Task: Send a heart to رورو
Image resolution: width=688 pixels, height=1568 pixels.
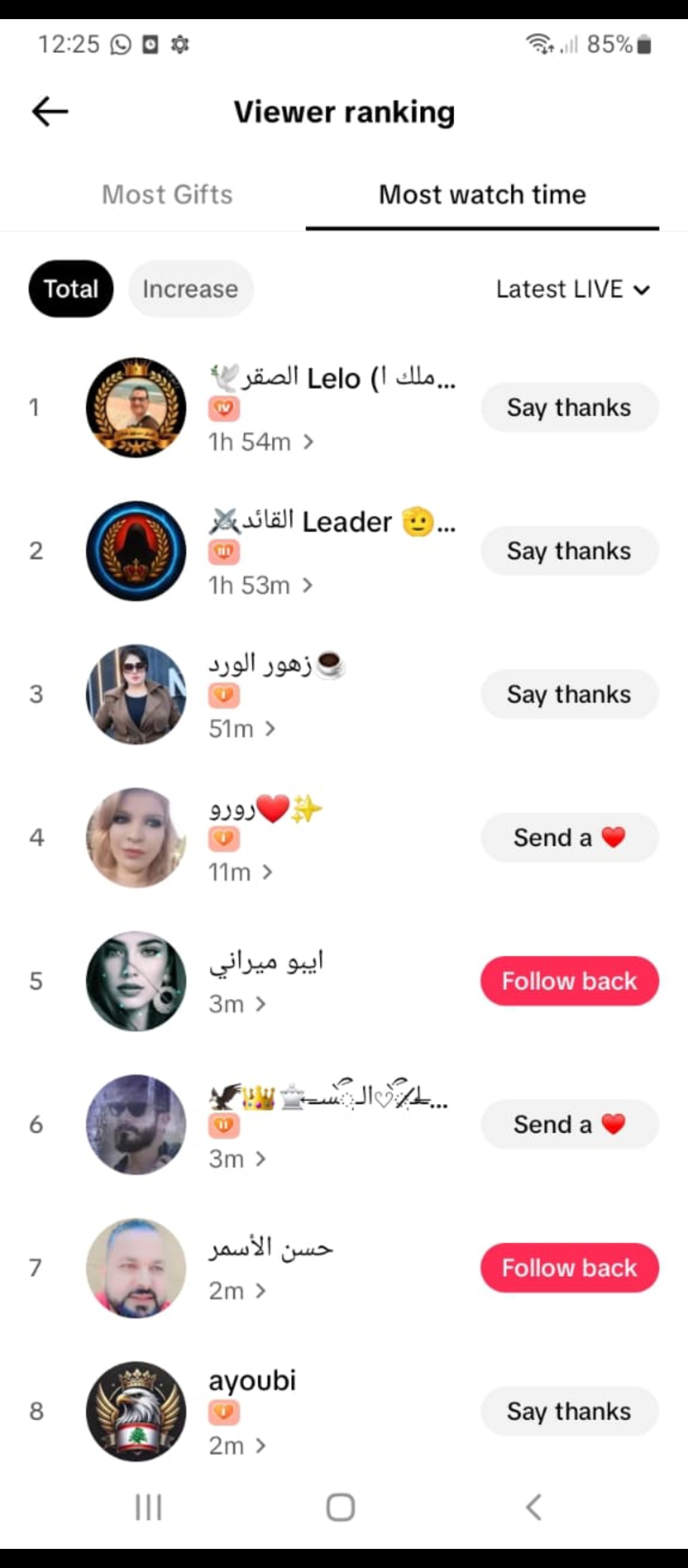Action: 569,838
